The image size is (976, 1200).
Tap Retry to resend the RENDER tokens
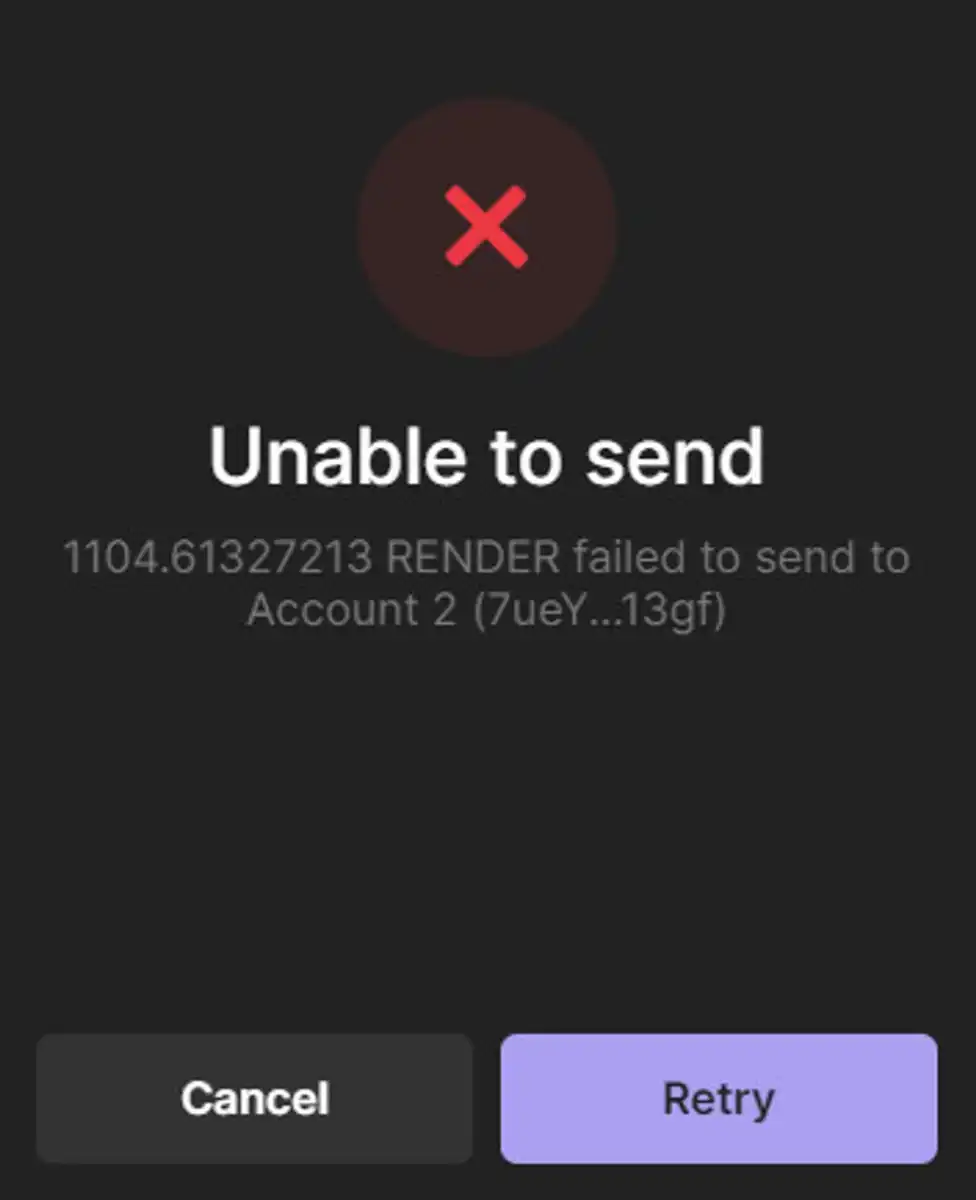tap(718, 1098)
